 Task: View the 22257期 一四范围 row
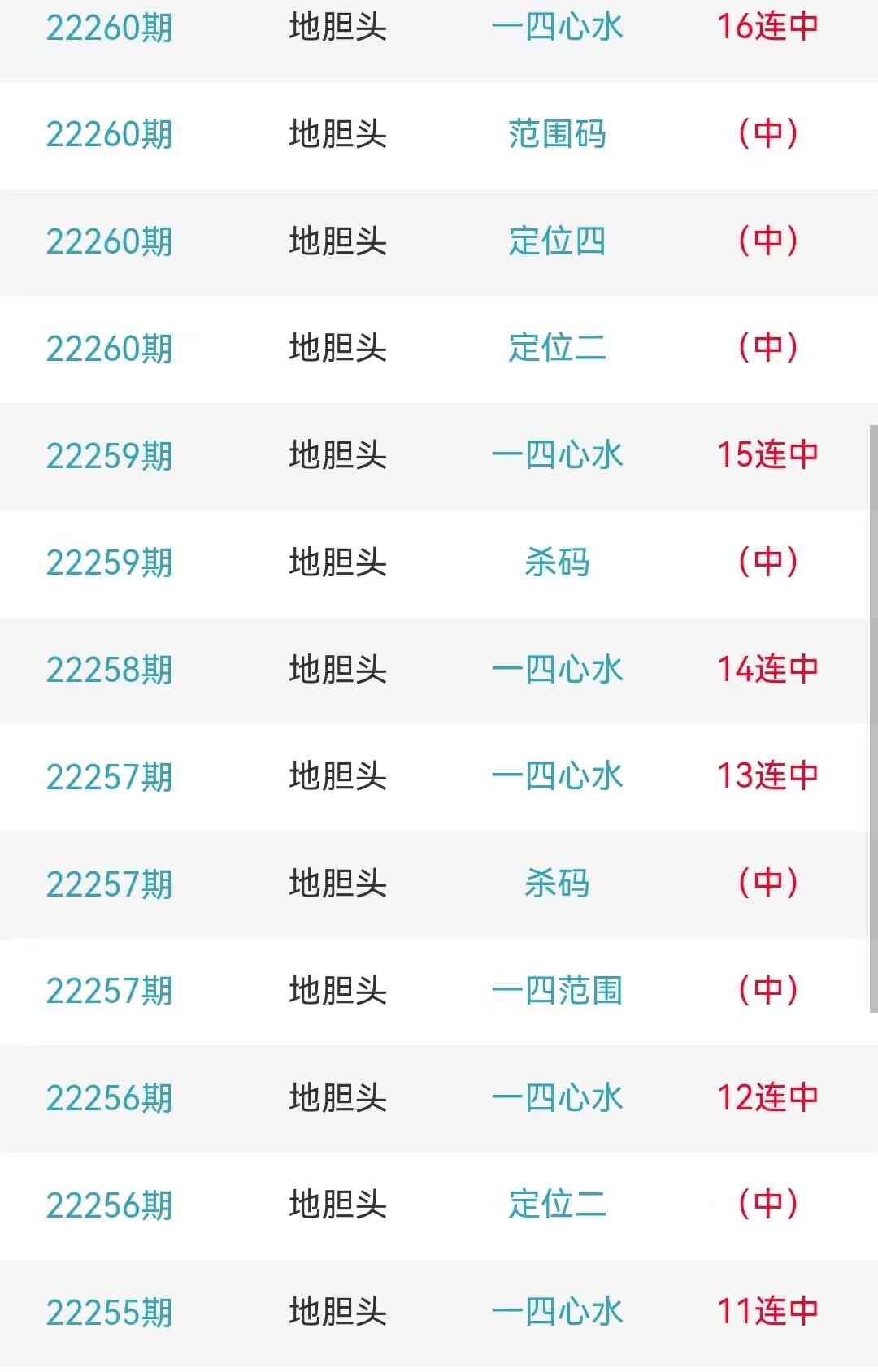[557, 991]
